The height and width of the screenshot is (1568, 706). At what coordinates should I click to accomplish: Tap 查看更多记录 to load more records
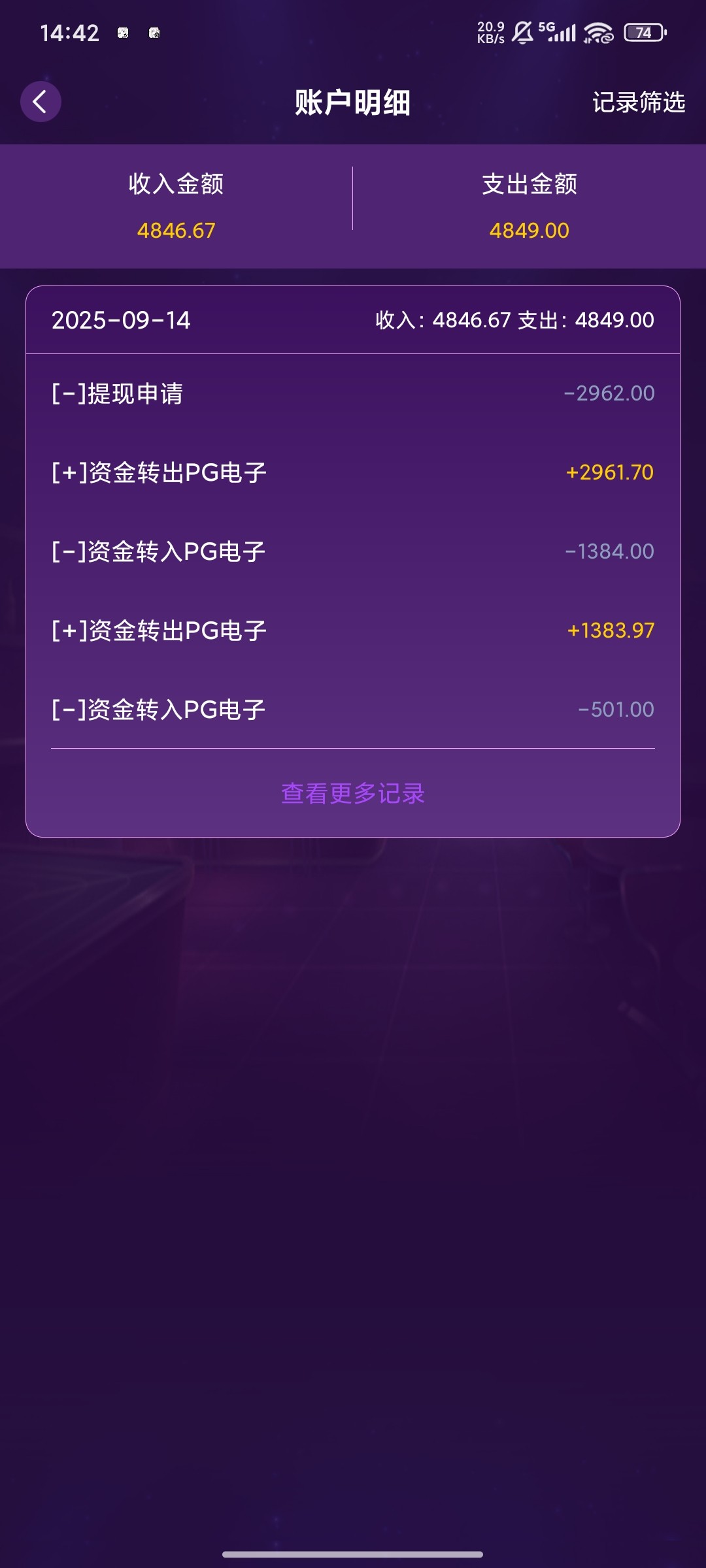coord(353,793)
